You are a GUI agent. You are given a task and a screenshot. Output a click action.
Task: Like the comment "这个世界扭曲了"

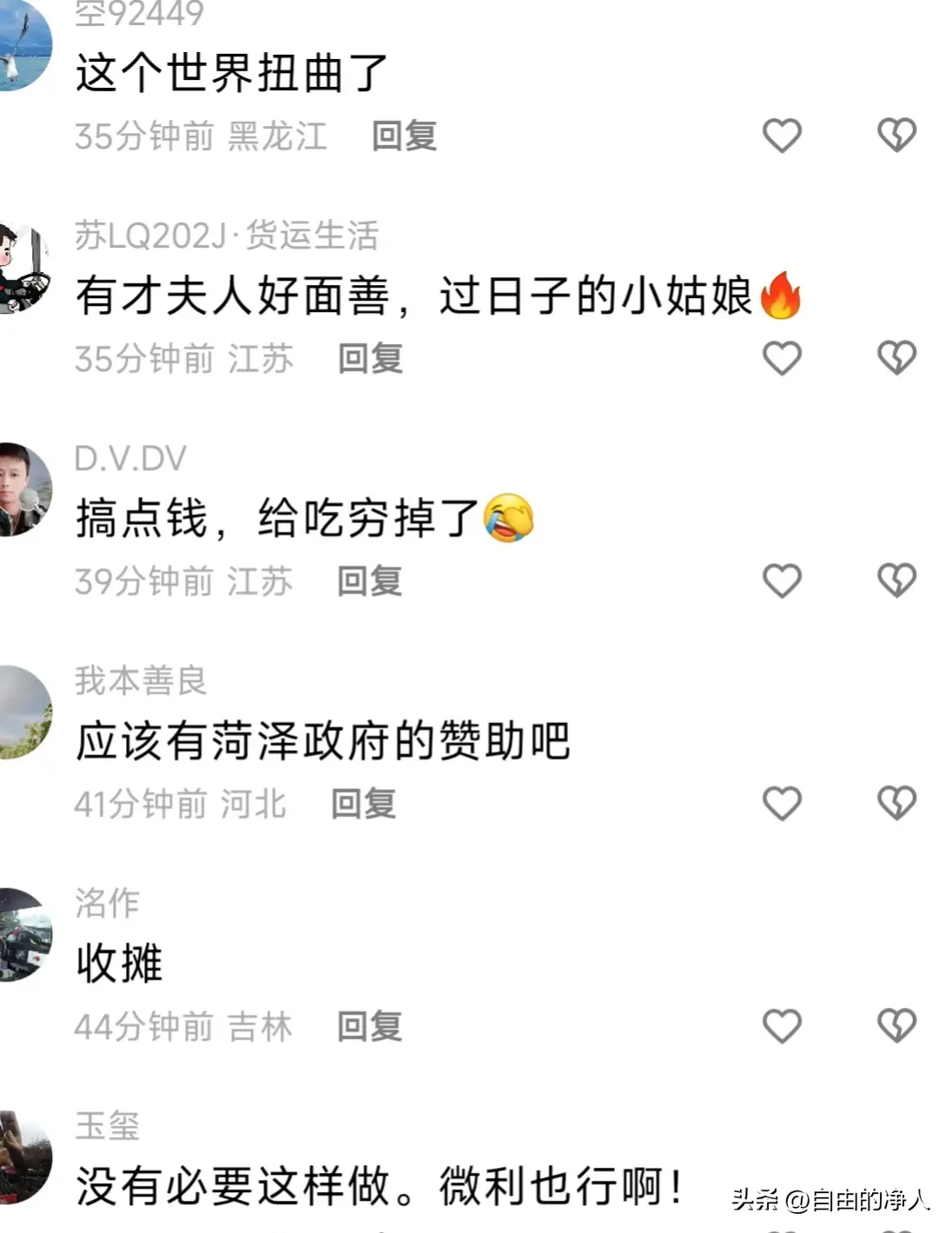(x=782, y=136)
